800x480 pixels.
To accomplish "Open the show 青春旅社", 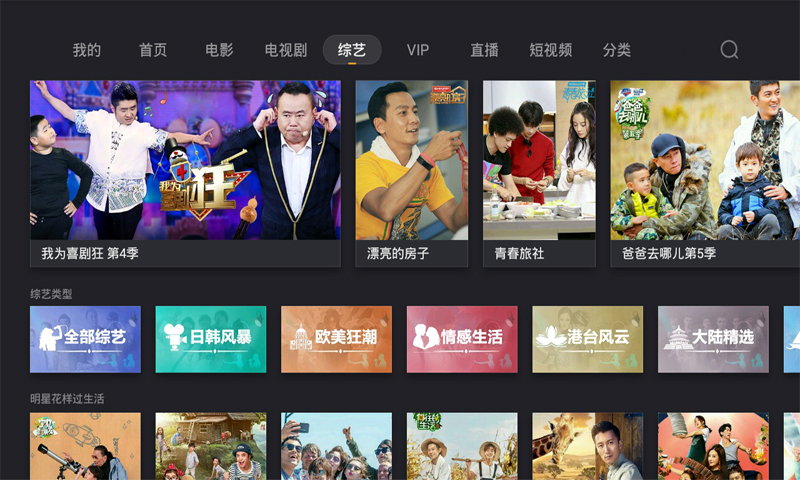I will click(x=539, y=173).
